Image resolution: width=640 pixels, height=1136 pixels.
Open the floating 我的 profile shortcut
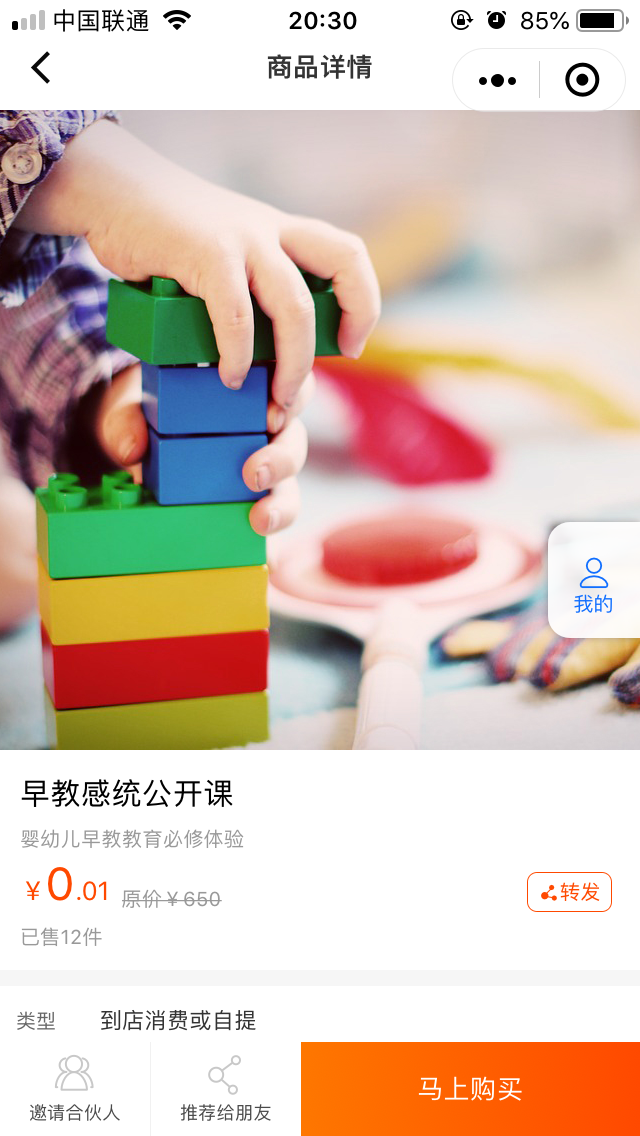(x=593, y=585)
